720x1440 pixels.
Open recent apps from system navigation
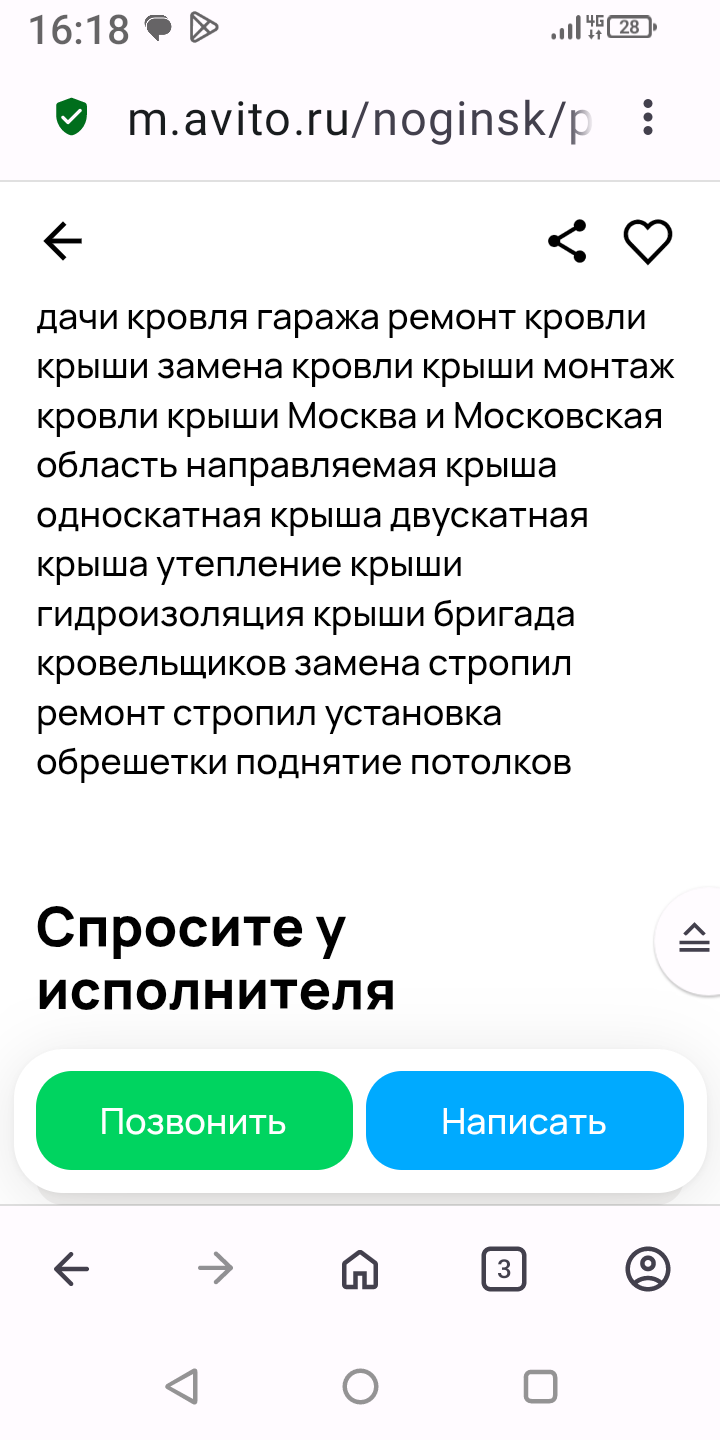[540, 1387]
